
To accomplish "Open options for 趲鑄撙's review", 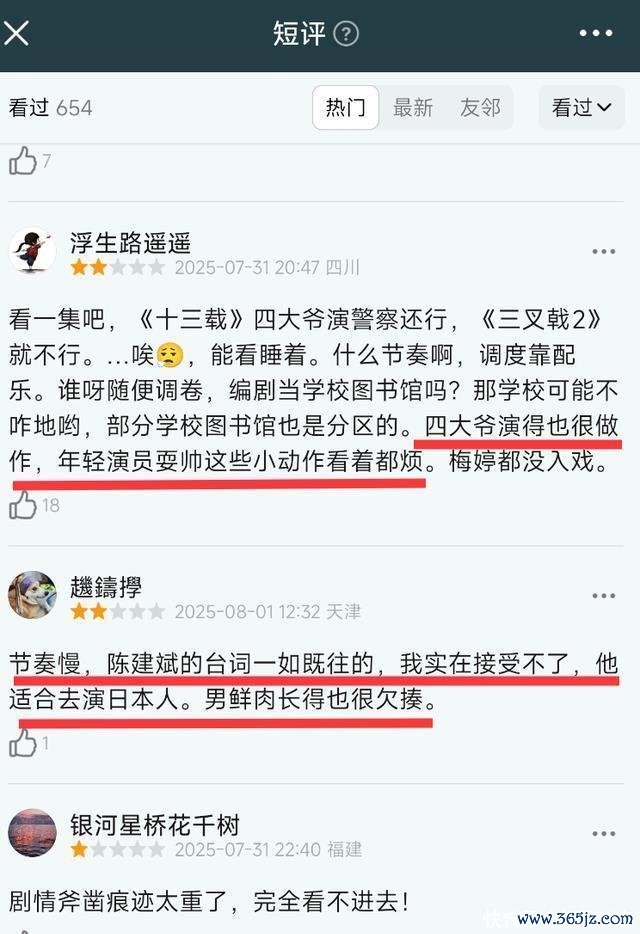I will (603, 595).
